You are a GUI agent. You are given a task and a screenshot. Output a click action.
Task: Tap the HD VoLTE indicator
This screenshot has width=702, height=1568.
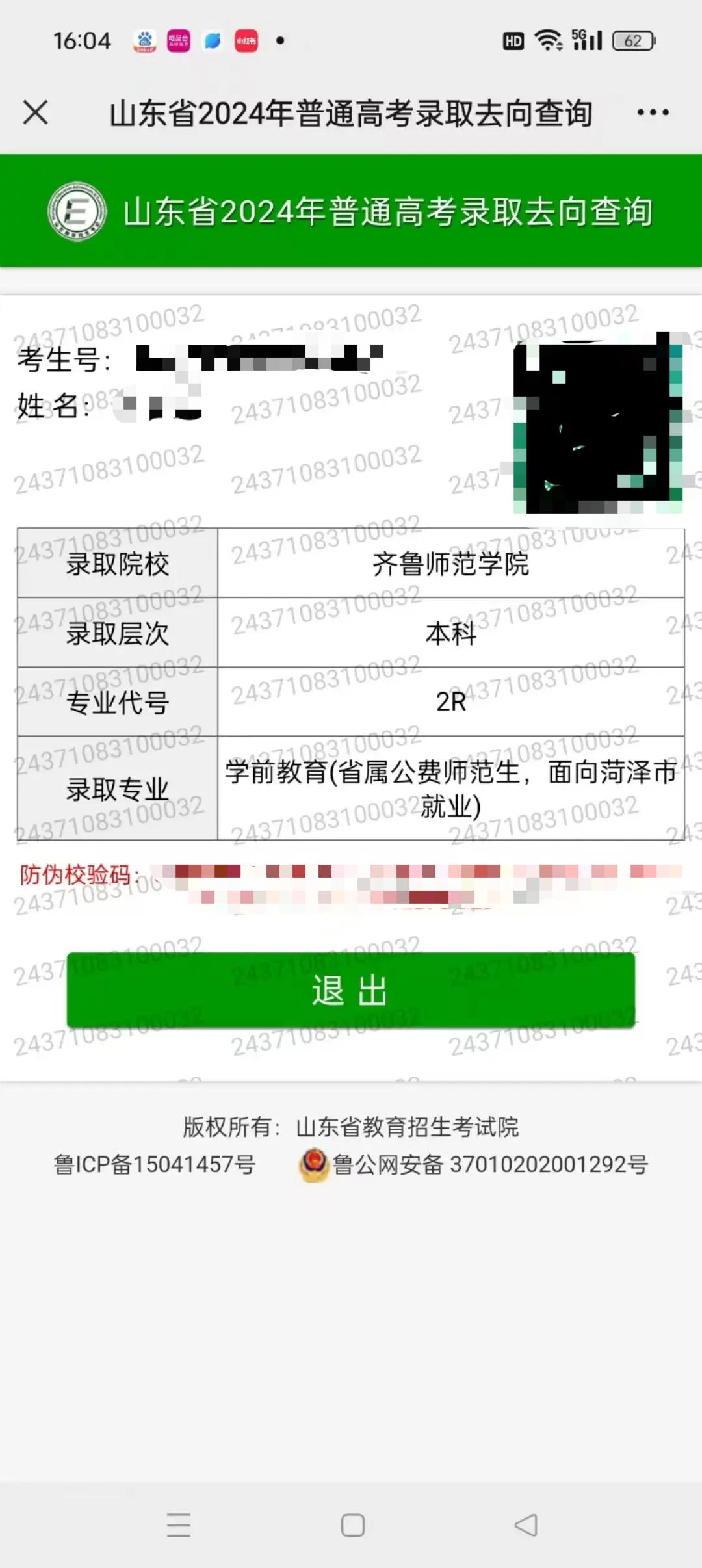(513, 41)
